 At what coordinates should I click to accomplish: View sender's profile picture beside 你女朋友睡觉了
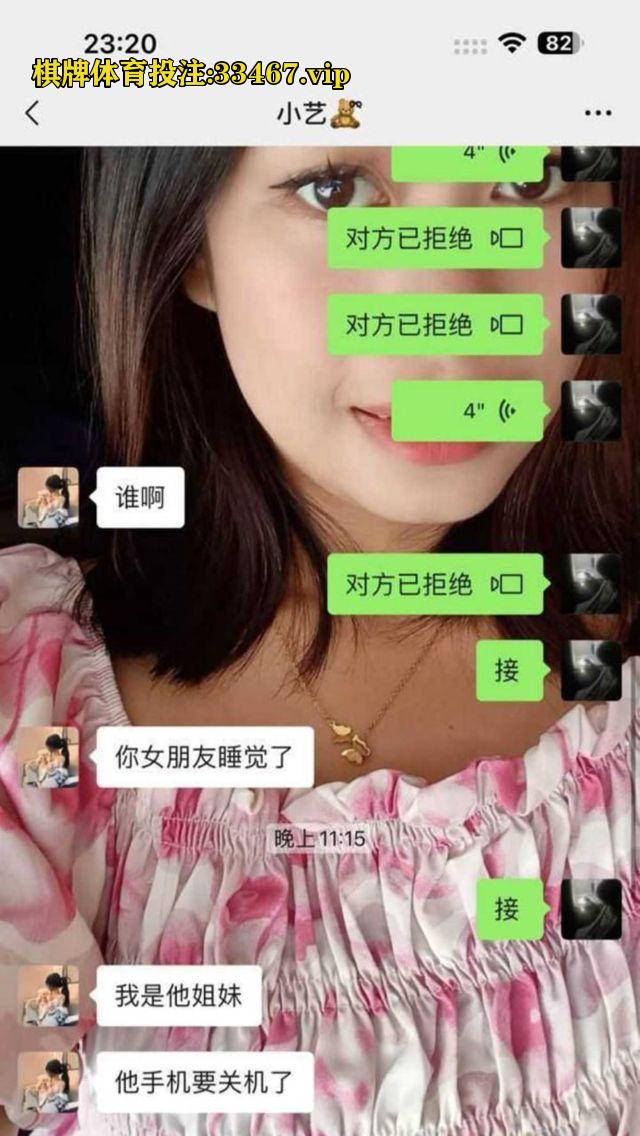pos(48,756)
